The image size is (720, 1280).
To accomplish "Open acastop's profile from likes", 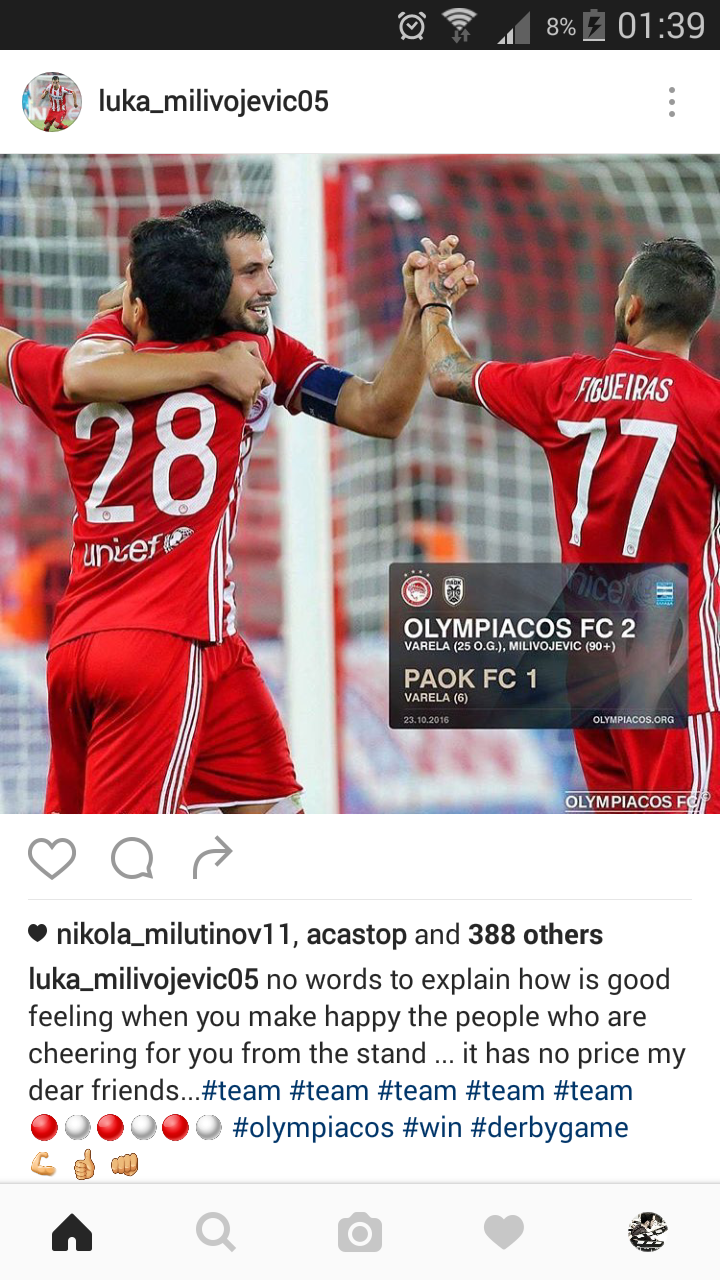I will (x=356, y=935).
